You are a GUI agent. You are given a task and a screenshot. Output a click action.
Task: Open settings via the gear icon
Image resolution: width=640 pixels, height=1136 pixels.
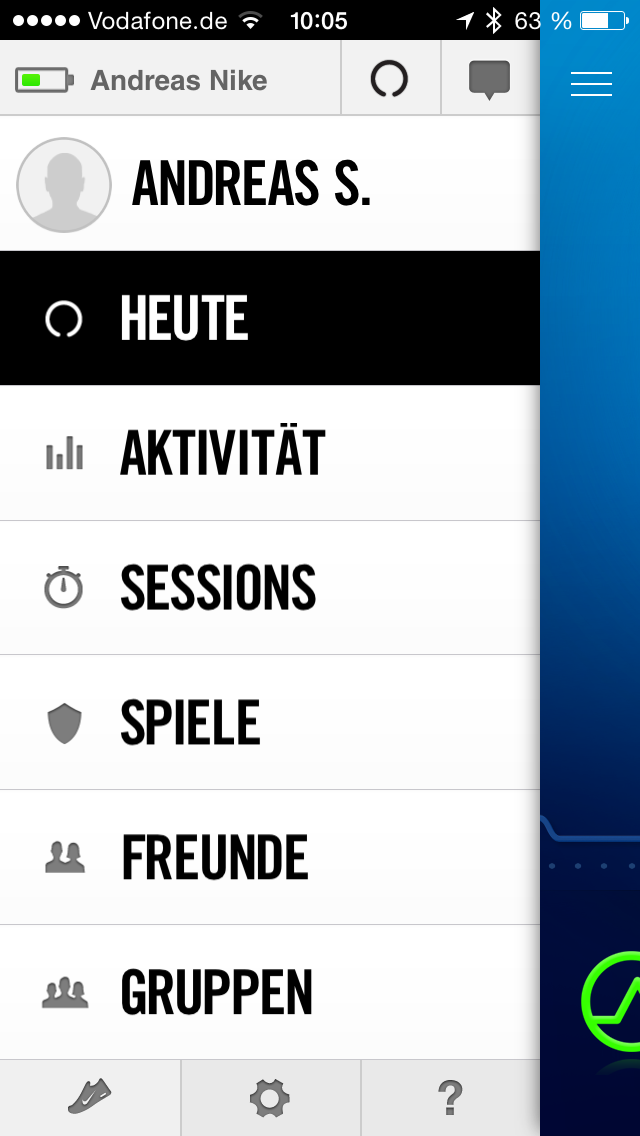270,1098
